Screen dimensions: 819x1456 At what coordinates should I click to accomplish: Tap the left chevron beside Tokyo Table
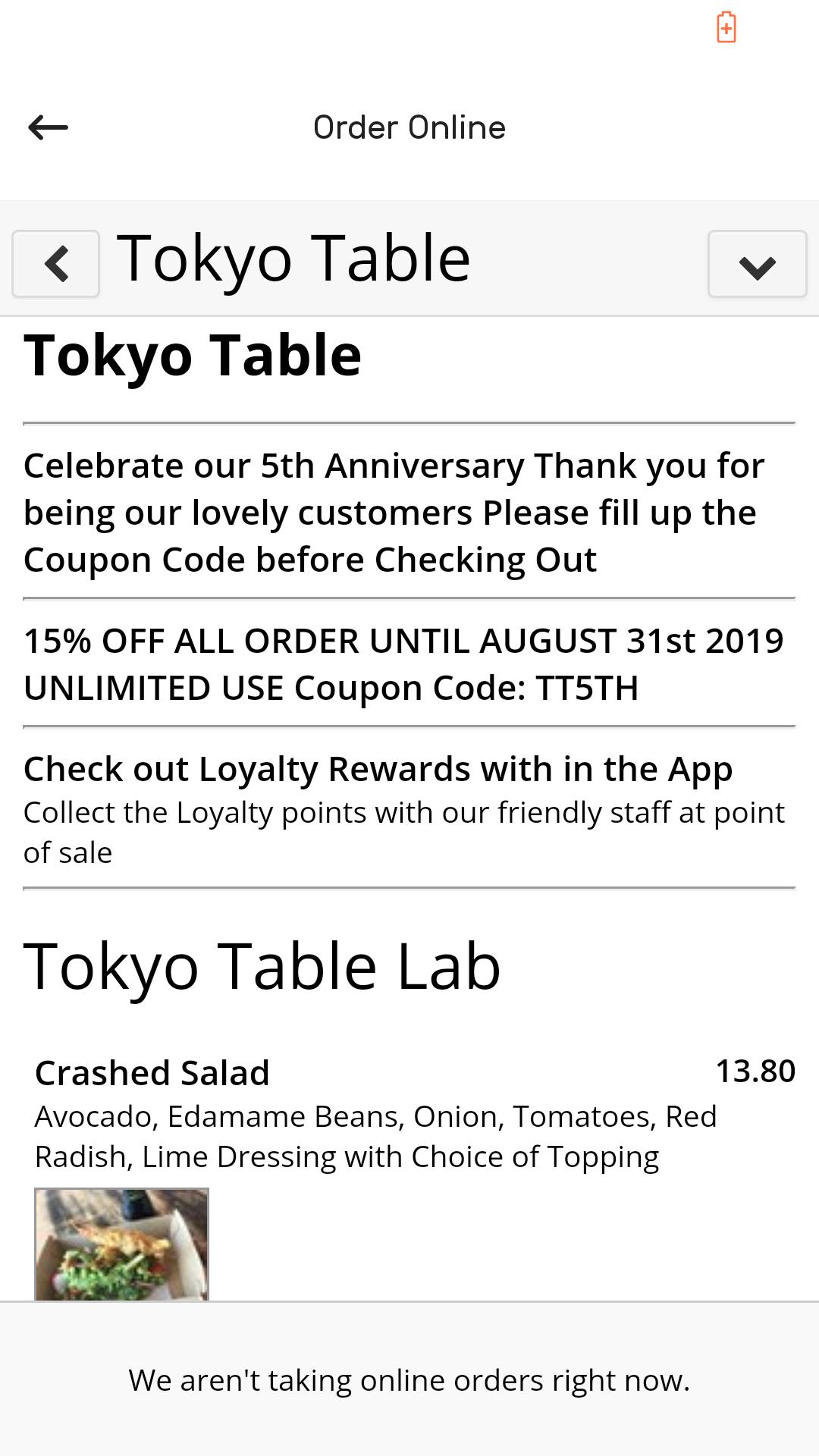[55, 262]
